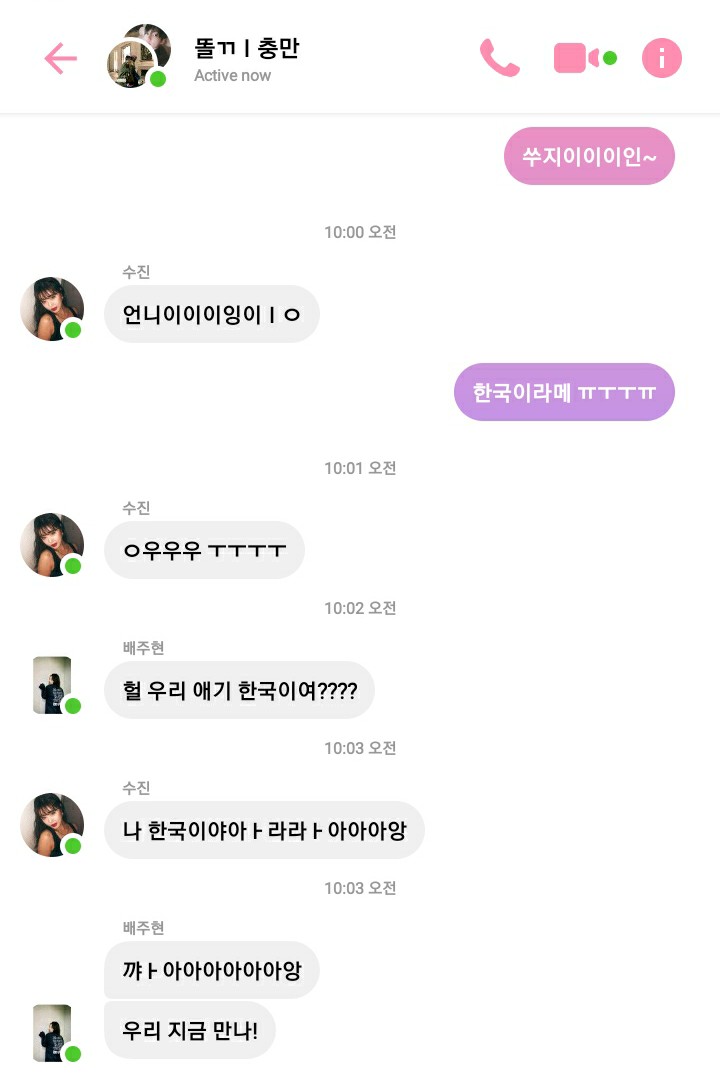The height and width of the screenshot is (1079, 720).
Task: Start a voice call with the group
Action: (x=499, y=58)
